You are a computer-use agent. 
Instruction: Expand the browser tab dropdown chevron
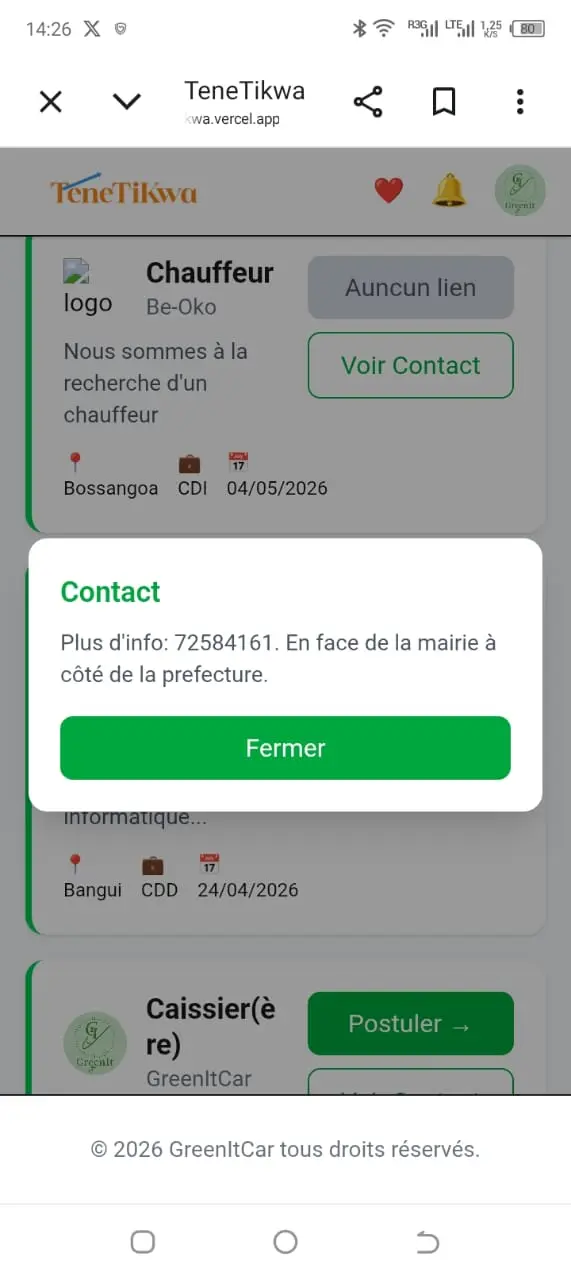click(127, 101)
